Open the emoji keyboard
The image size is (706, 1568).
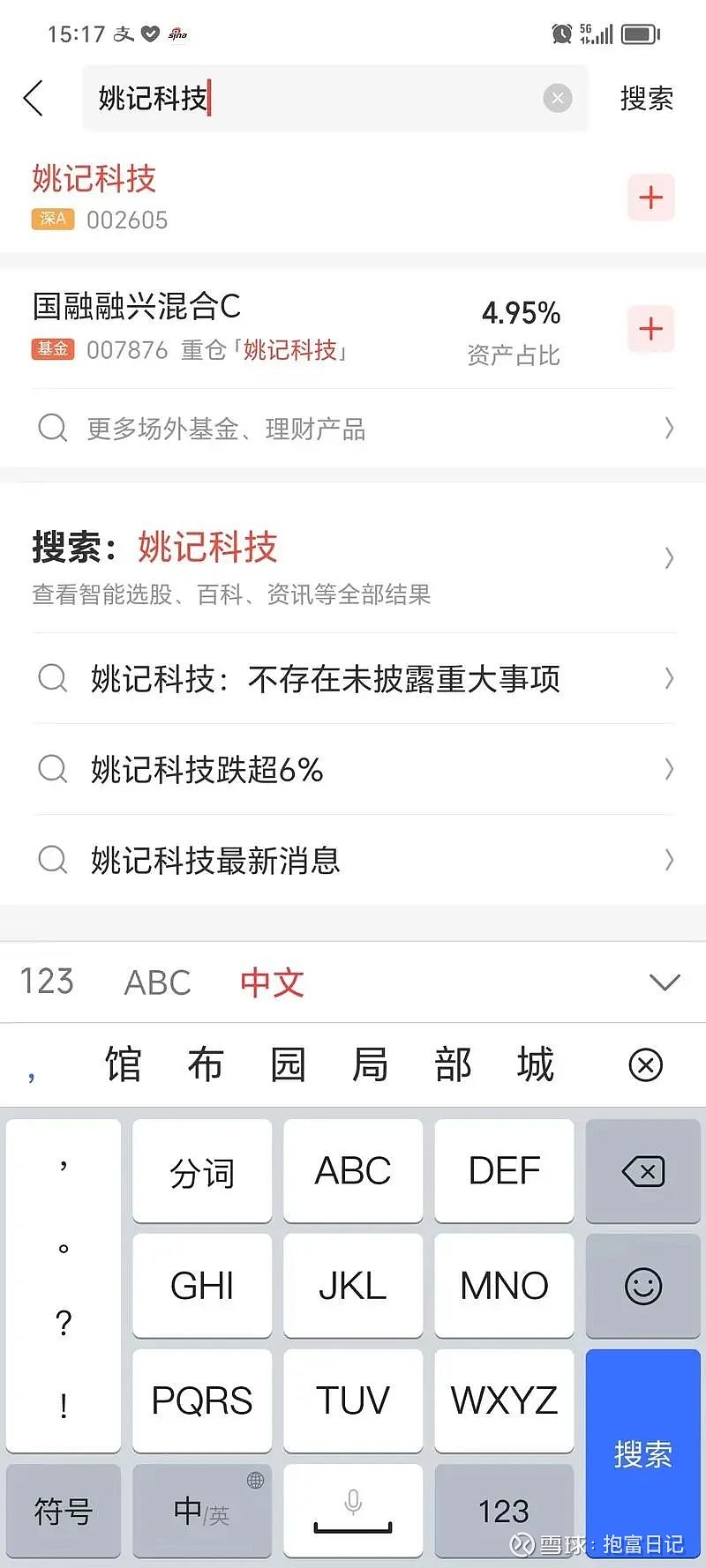click(x=643, y=1286)
